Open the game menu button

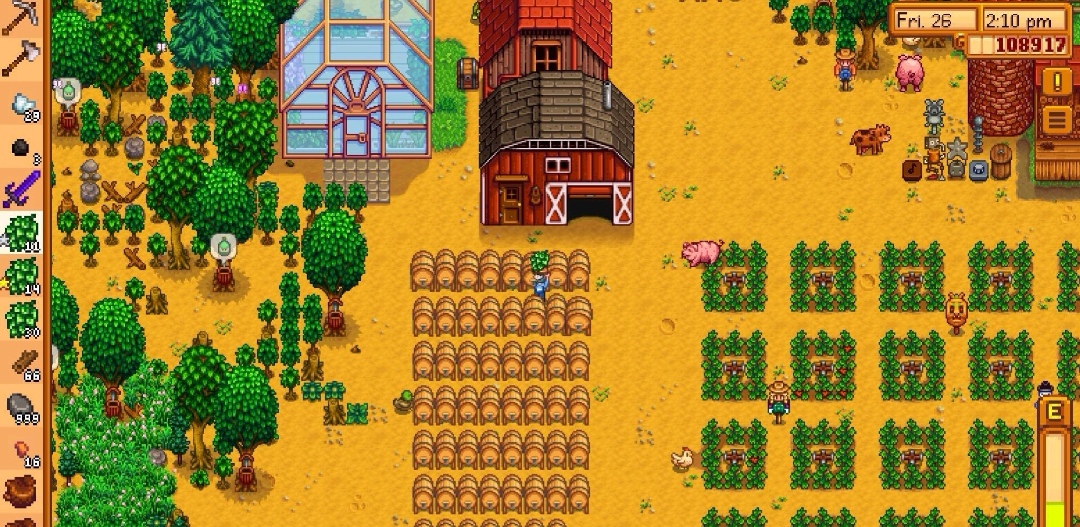pos(1056,120)
